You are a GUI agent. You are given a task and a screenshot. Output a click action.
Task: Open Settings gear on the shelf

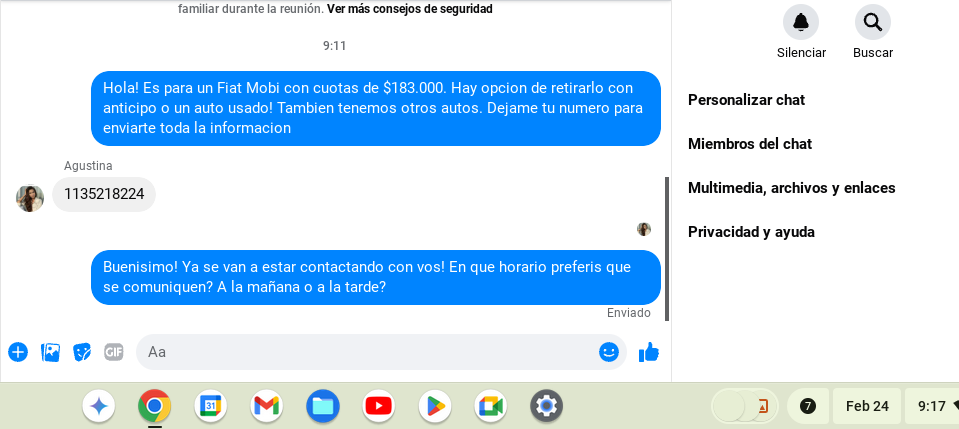(x=546, y=405)
